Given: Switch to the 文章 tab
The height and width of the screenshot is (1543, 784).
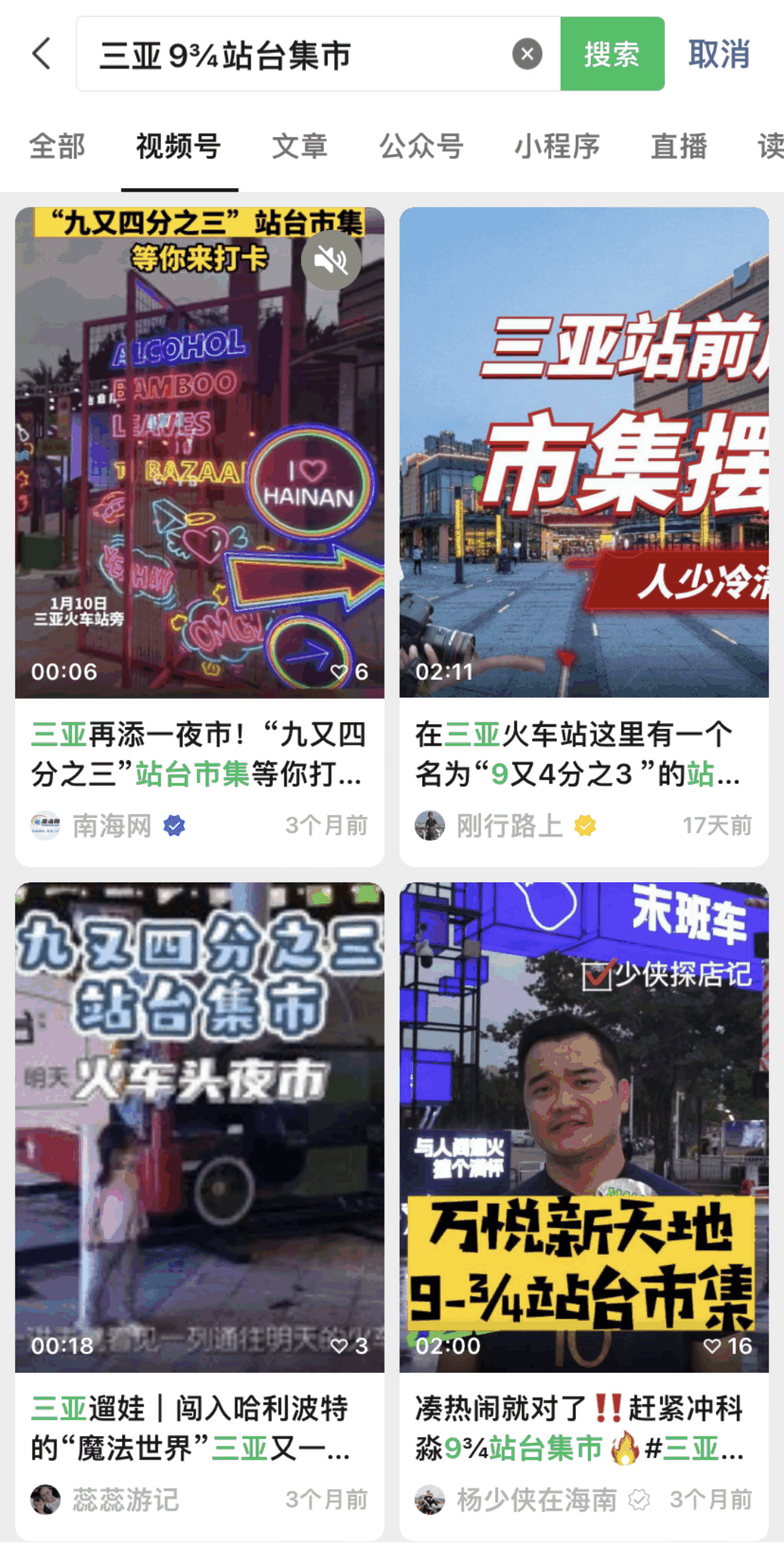Looking at the screenshot, I should click(x=300, y=146).
